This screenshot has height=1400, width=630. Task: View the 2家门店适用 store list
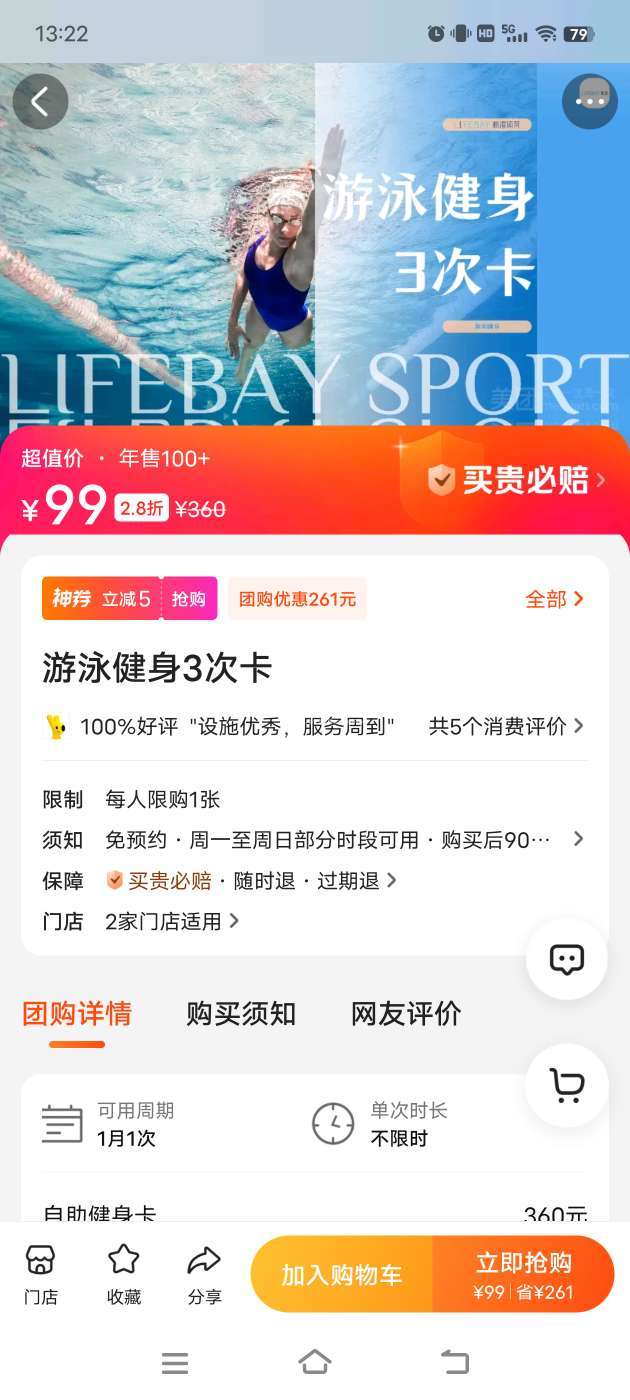(x=172, y=921)
